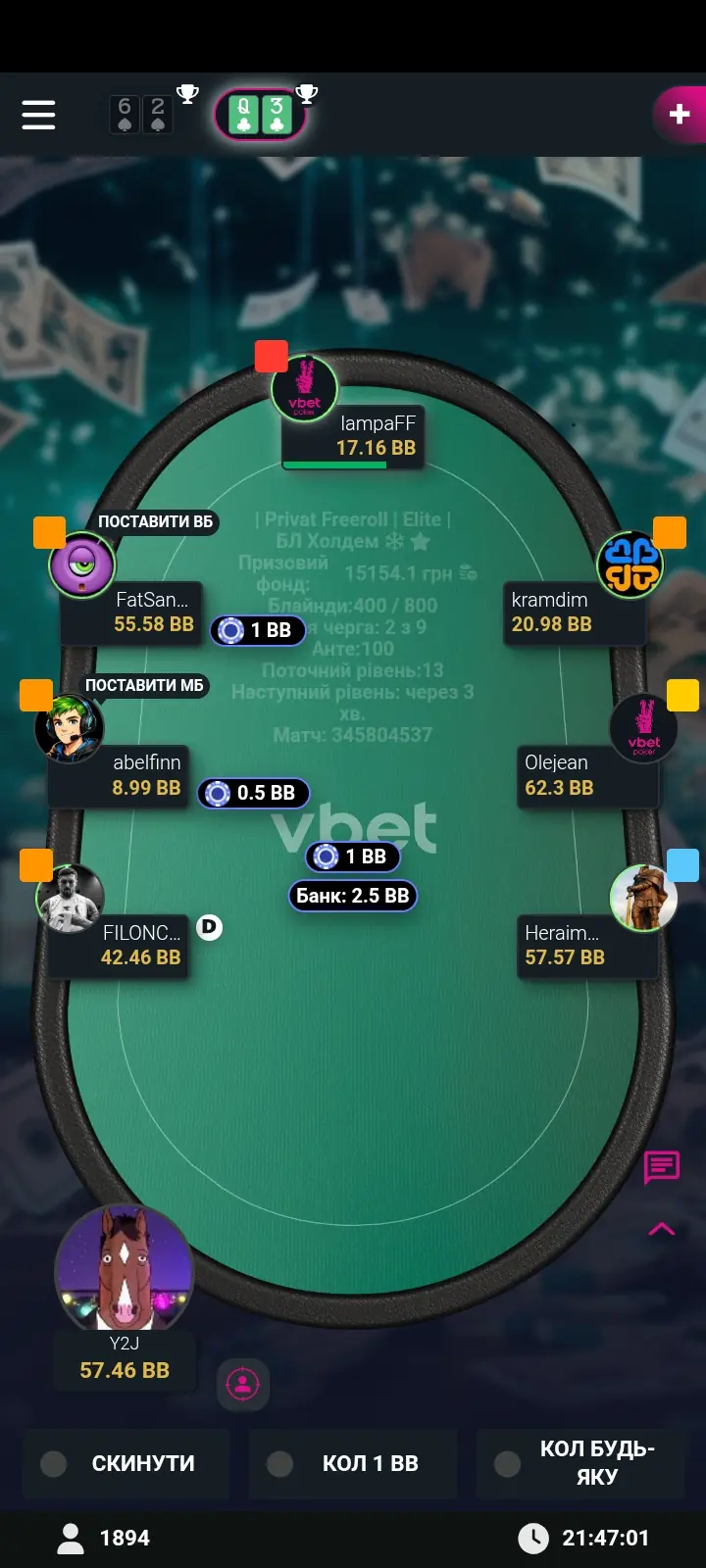Tap the pink player target icon
Image resolution: width=706 pixels, height=1568 pixels.
pyautogui.click(x=242, y=1384)
